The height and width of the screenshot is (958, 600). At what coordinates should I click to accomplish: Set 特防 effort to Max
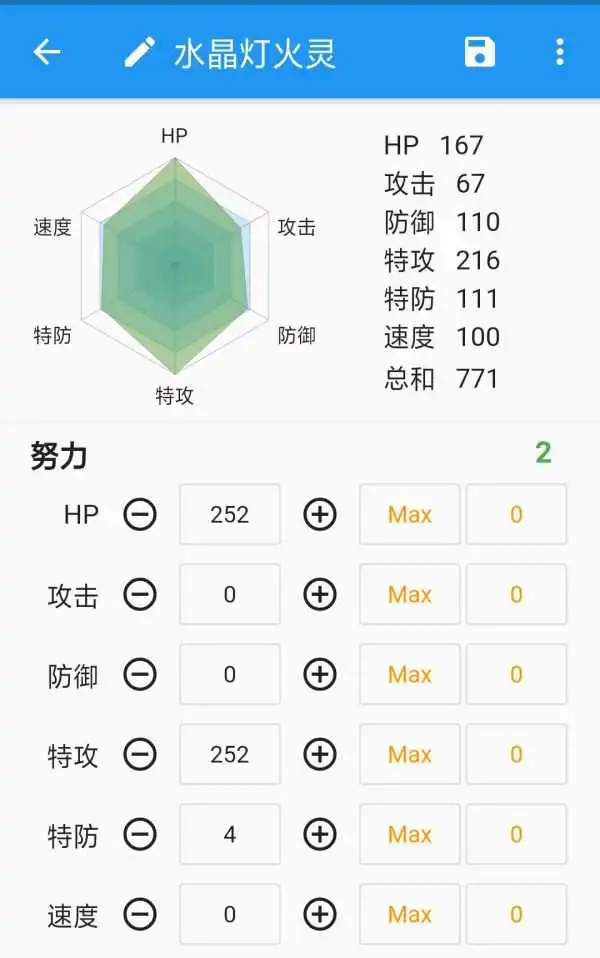[410, 834]
